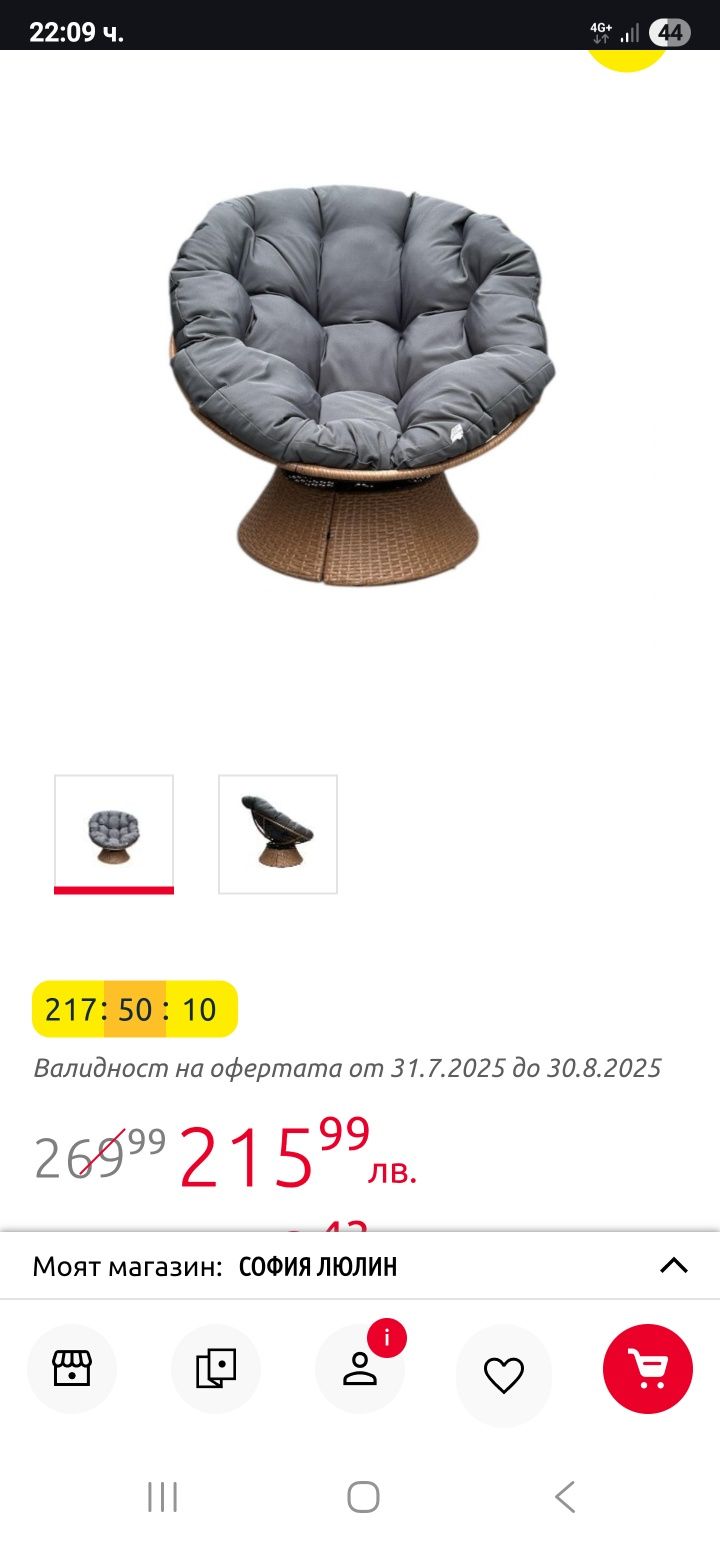The width and height of the screenshot is (720, 1544).
Task: Go to home using system home button
Action: [363, 1497]
